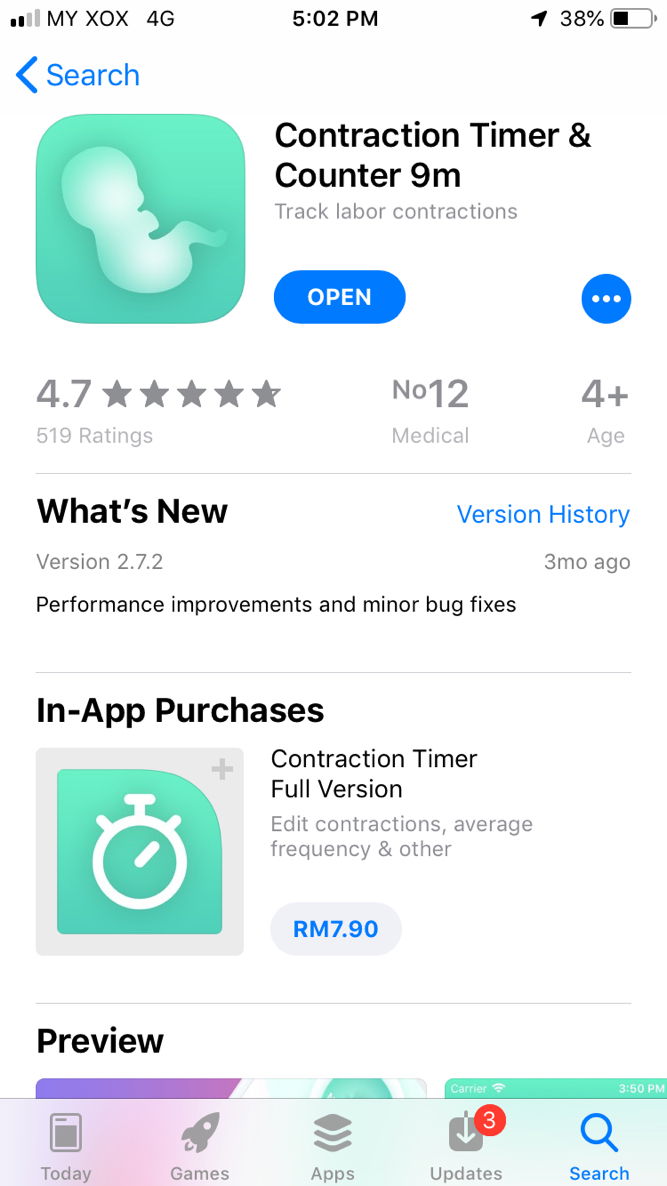Image resolution: width=667 pixels, height=1186 pixels.
Task: Open the Updates tab
Action: point(466,1147)
